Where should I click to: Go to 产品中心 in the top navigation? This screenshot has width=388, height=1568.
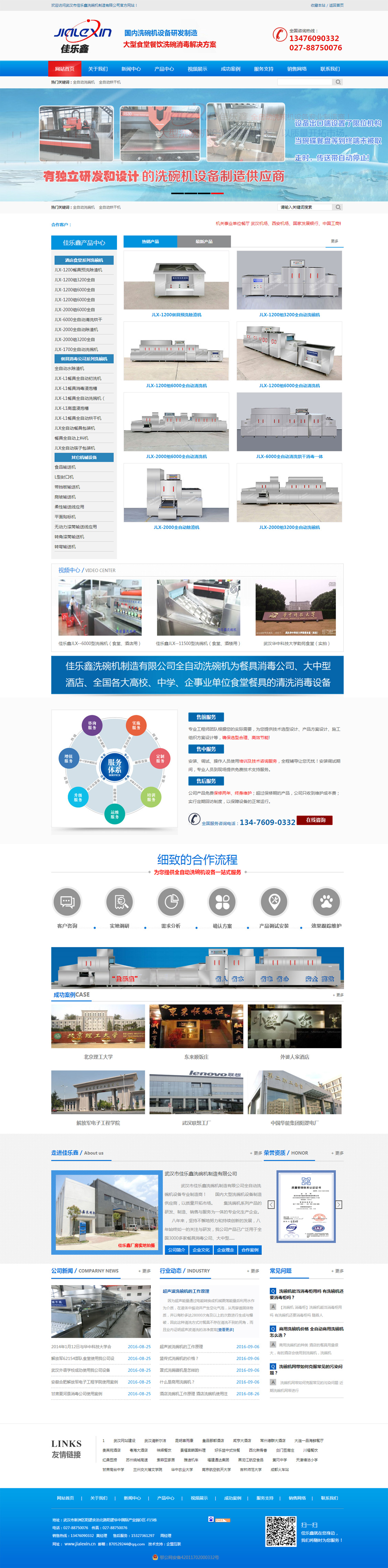(x=164, y=69)
